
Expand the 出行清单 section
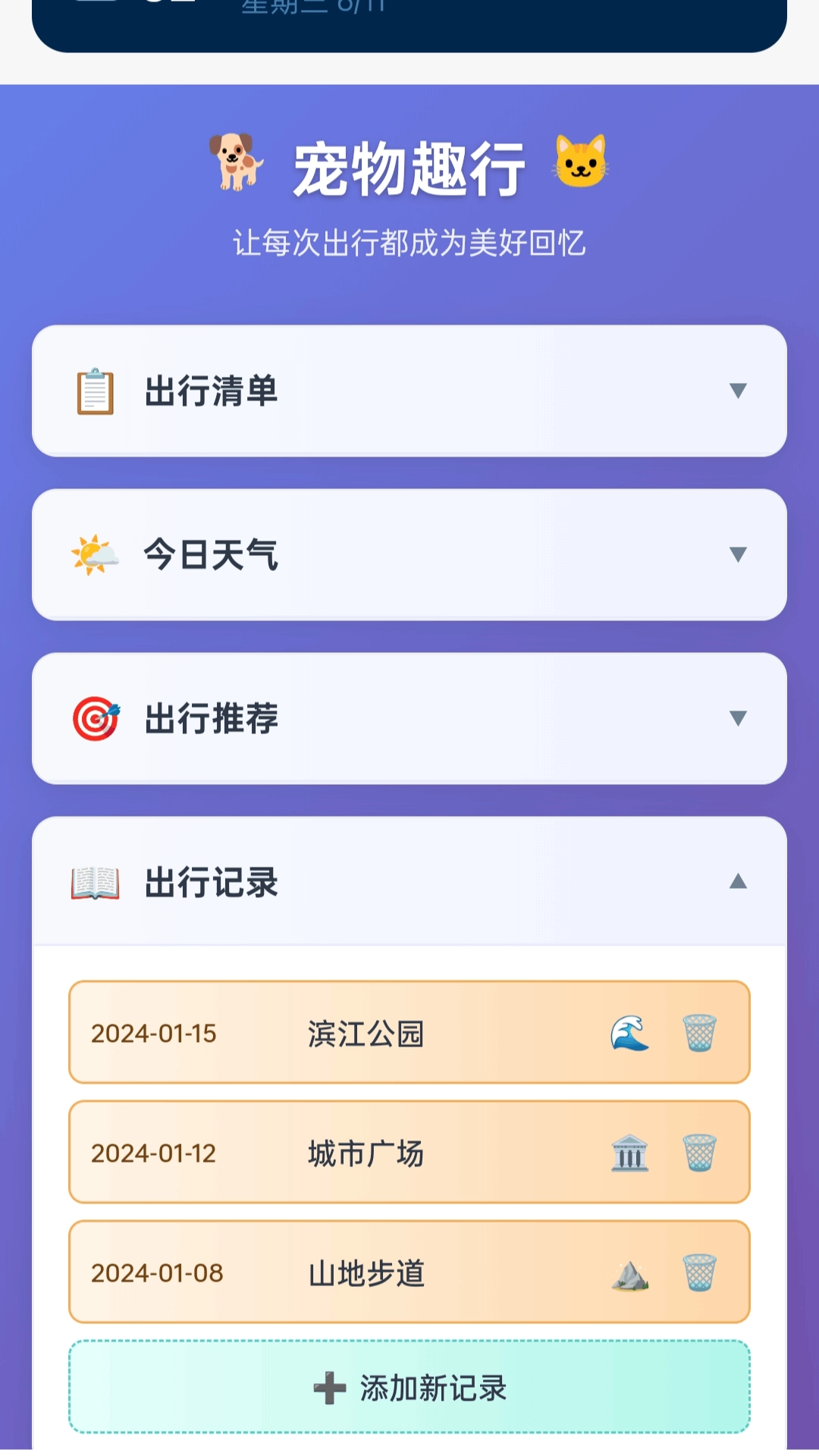[409, 391]
